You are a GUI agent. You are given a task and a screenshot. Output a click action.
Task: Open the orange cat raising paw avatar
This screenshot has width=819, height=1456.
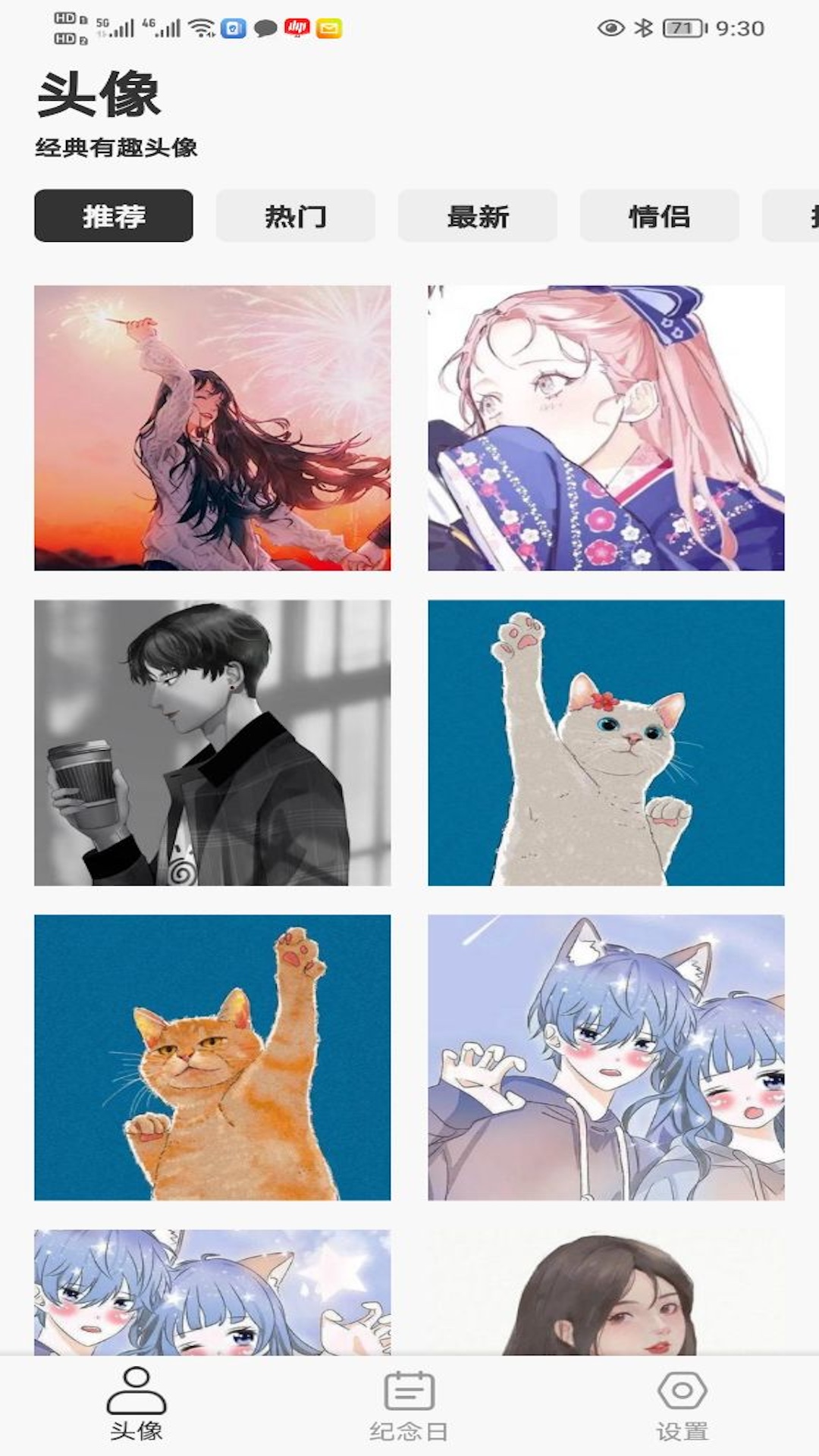pyautogui.click(x=212, y=1057)
